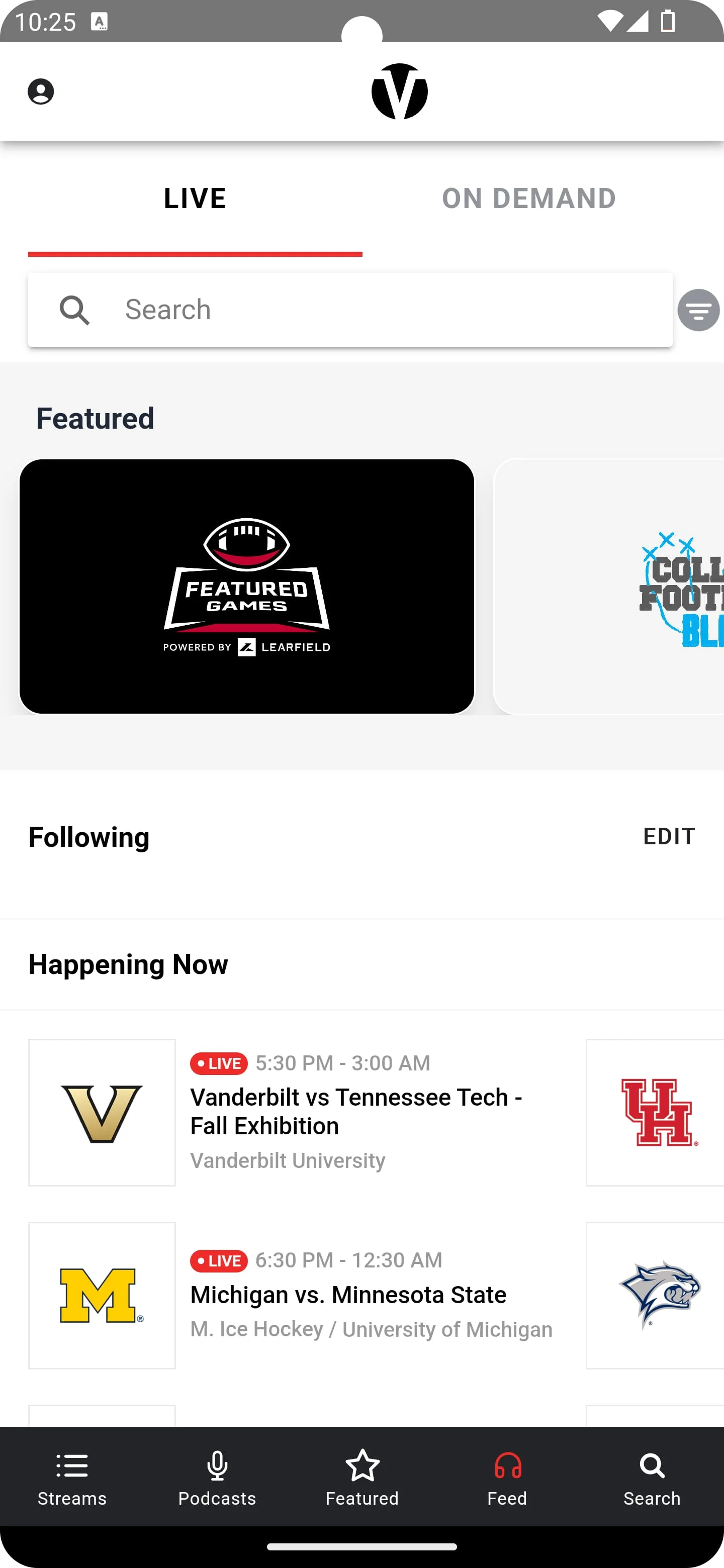This screenshot has width=724, height=1568.
Task: Tap the Search icon in bottom navigation
Action: pyautogui.click(x=652, y=1467)
